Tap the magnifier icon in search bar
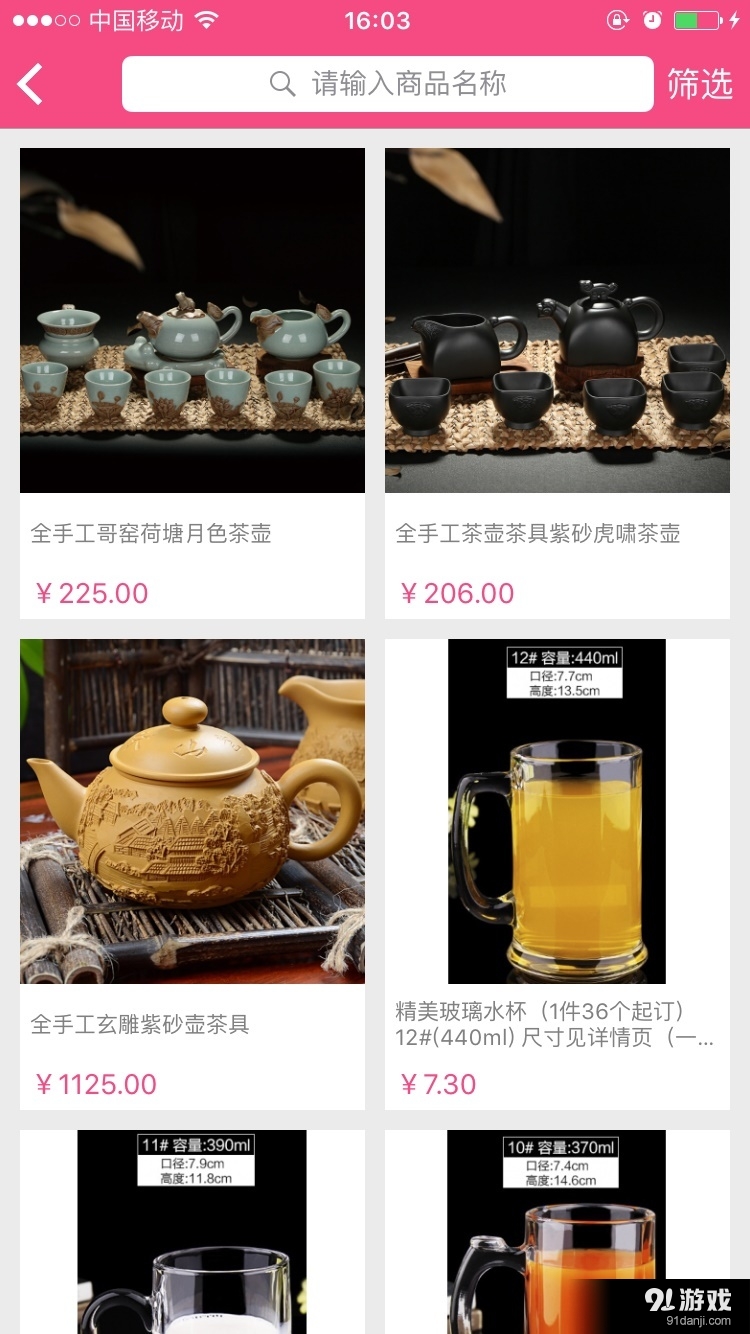This screenshot has height=1334, width=750. point(281,84)
